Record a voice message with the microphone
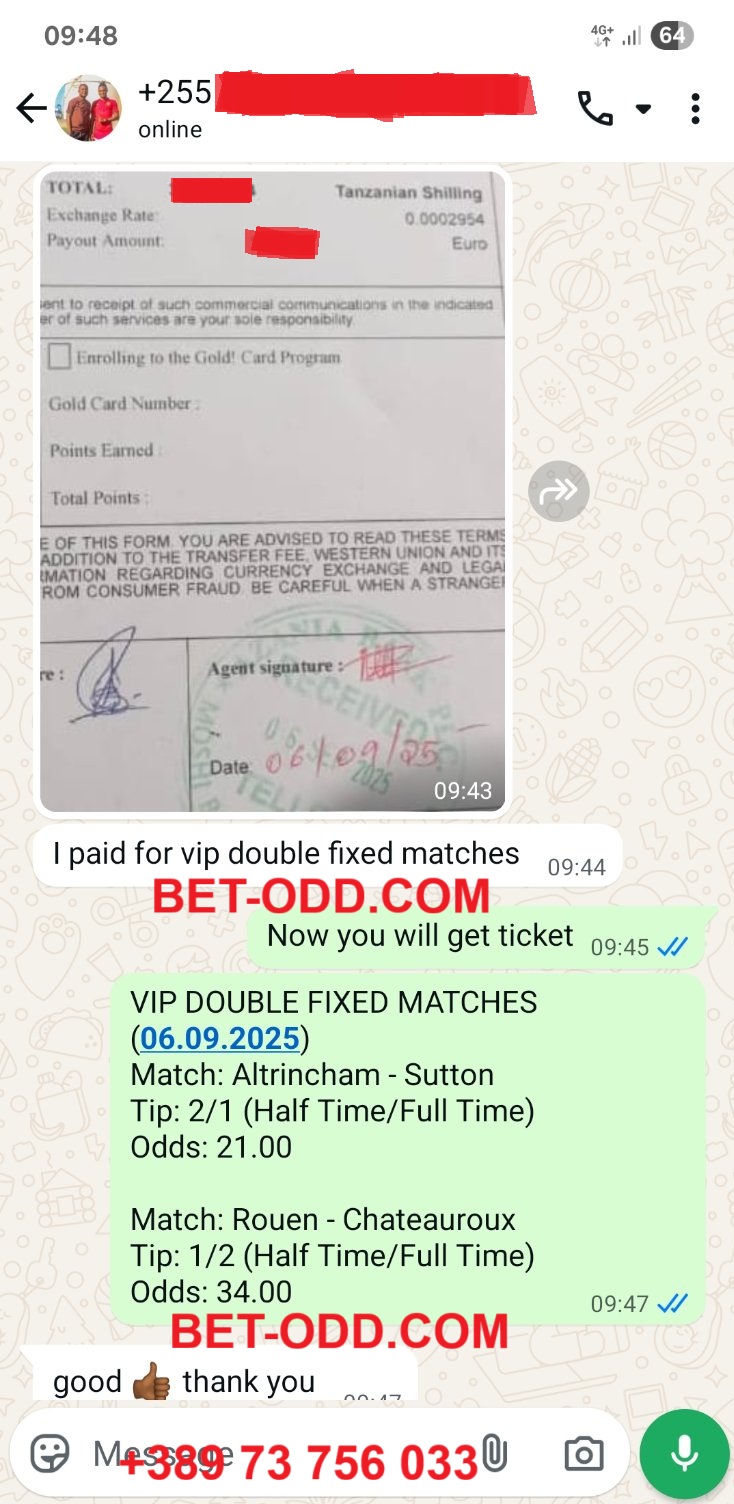The image size is (734, 1504). click(685, 1453)
